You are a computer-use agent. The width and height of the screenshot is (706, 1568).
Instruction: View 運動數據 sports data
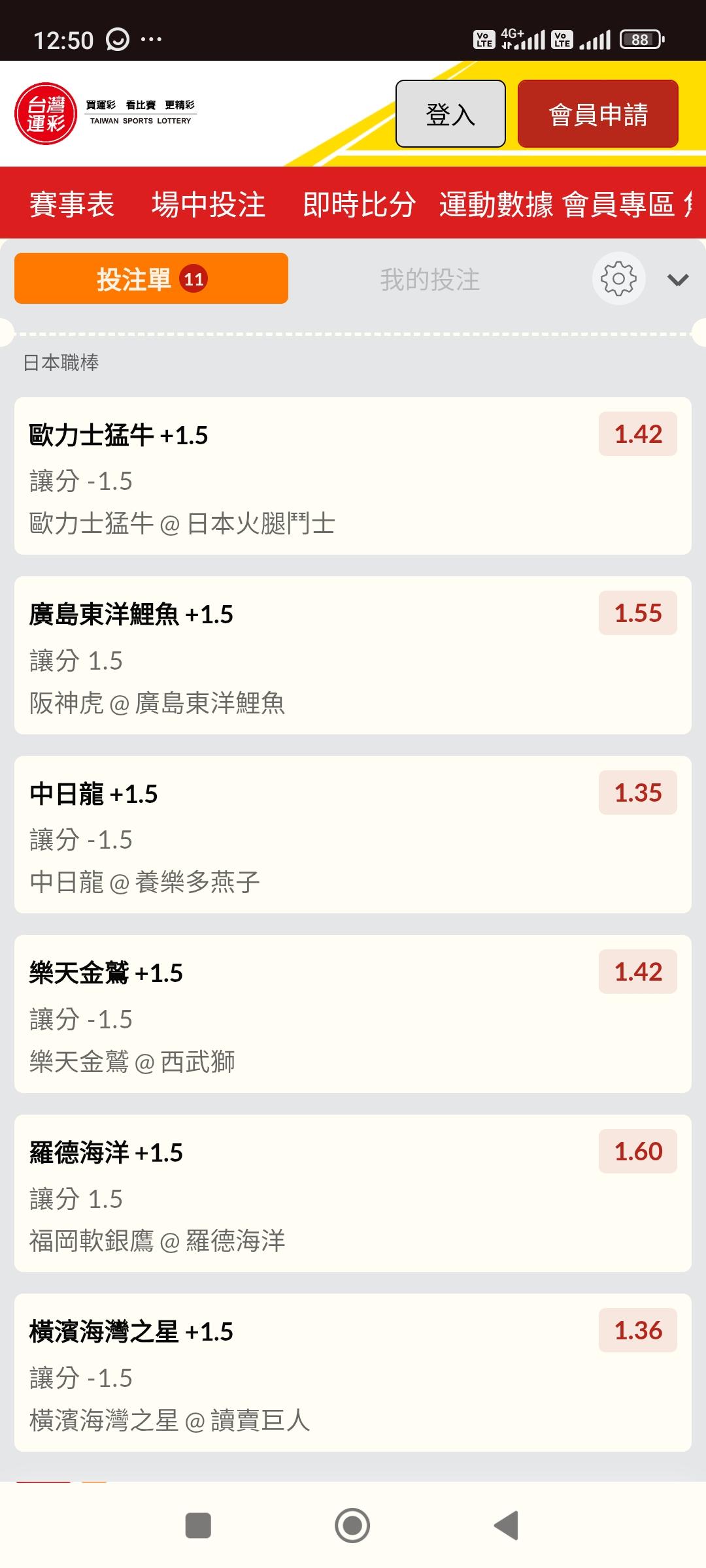(x=496, y=204)
